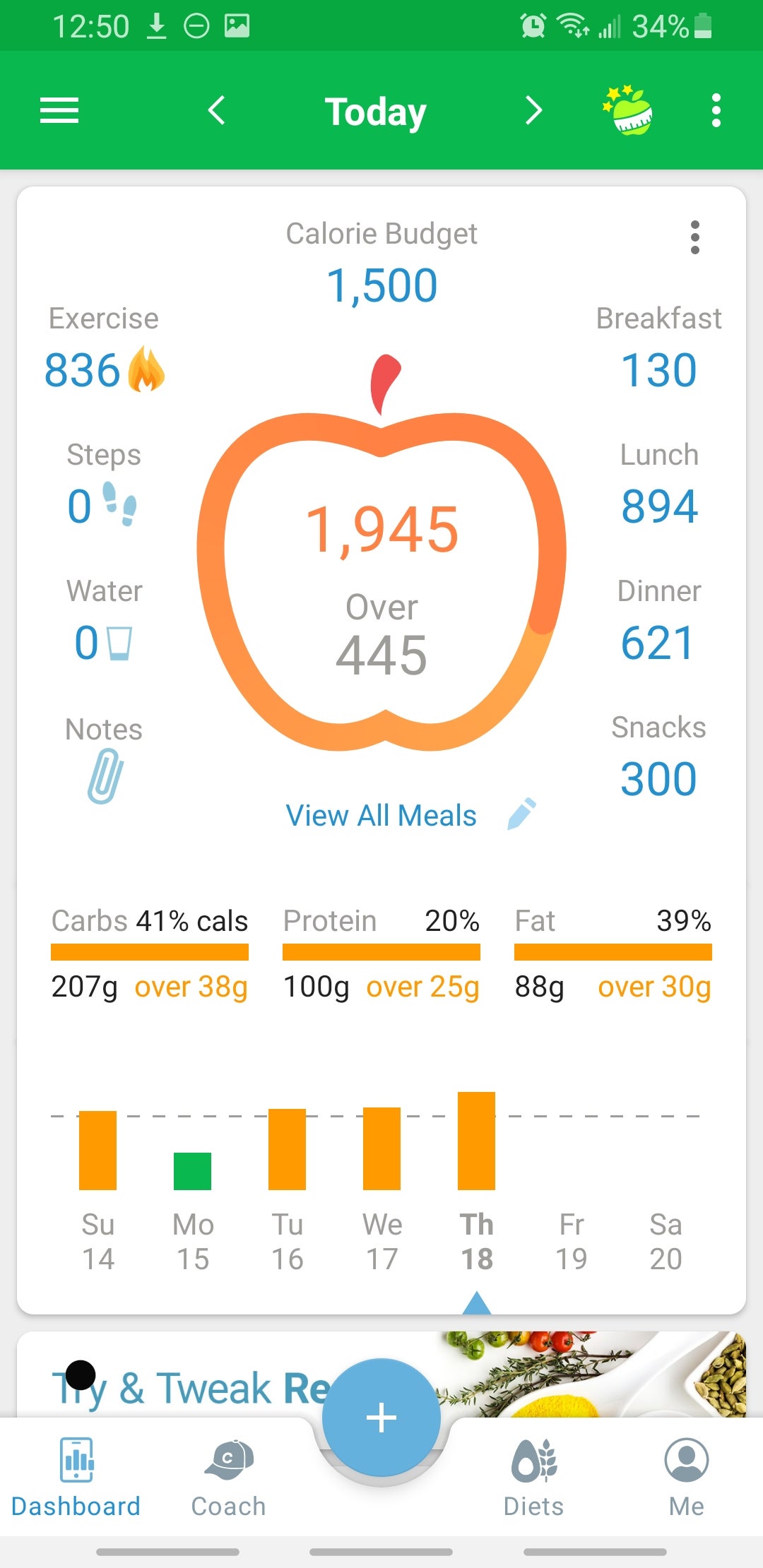Screen dimensions: 763x1568
Task: Switch to the Me tab
Action: click(x=686, y=1478)
